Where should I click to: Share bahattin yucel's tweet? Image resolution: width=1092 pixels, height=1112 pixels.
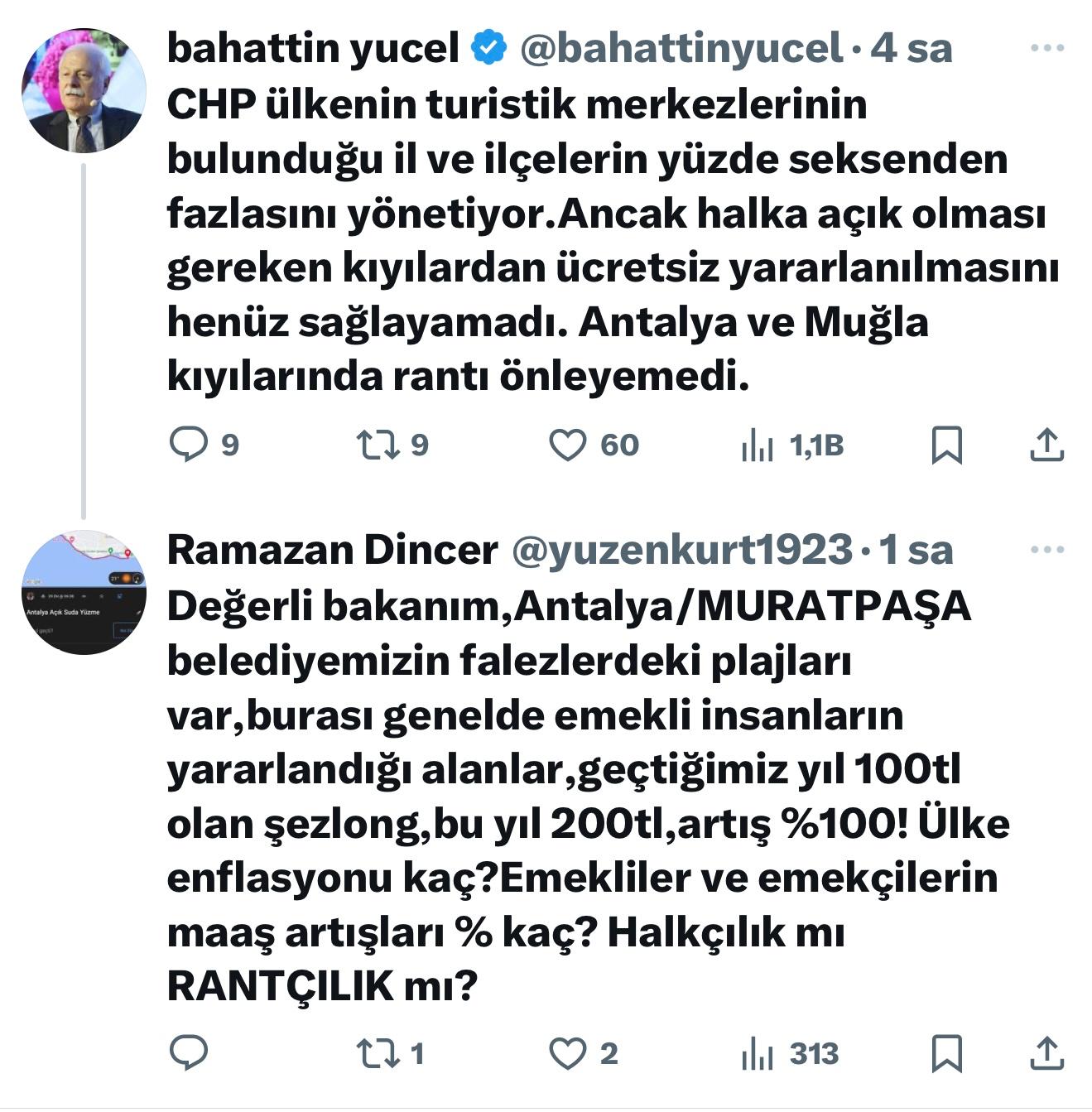[1046, 445]
